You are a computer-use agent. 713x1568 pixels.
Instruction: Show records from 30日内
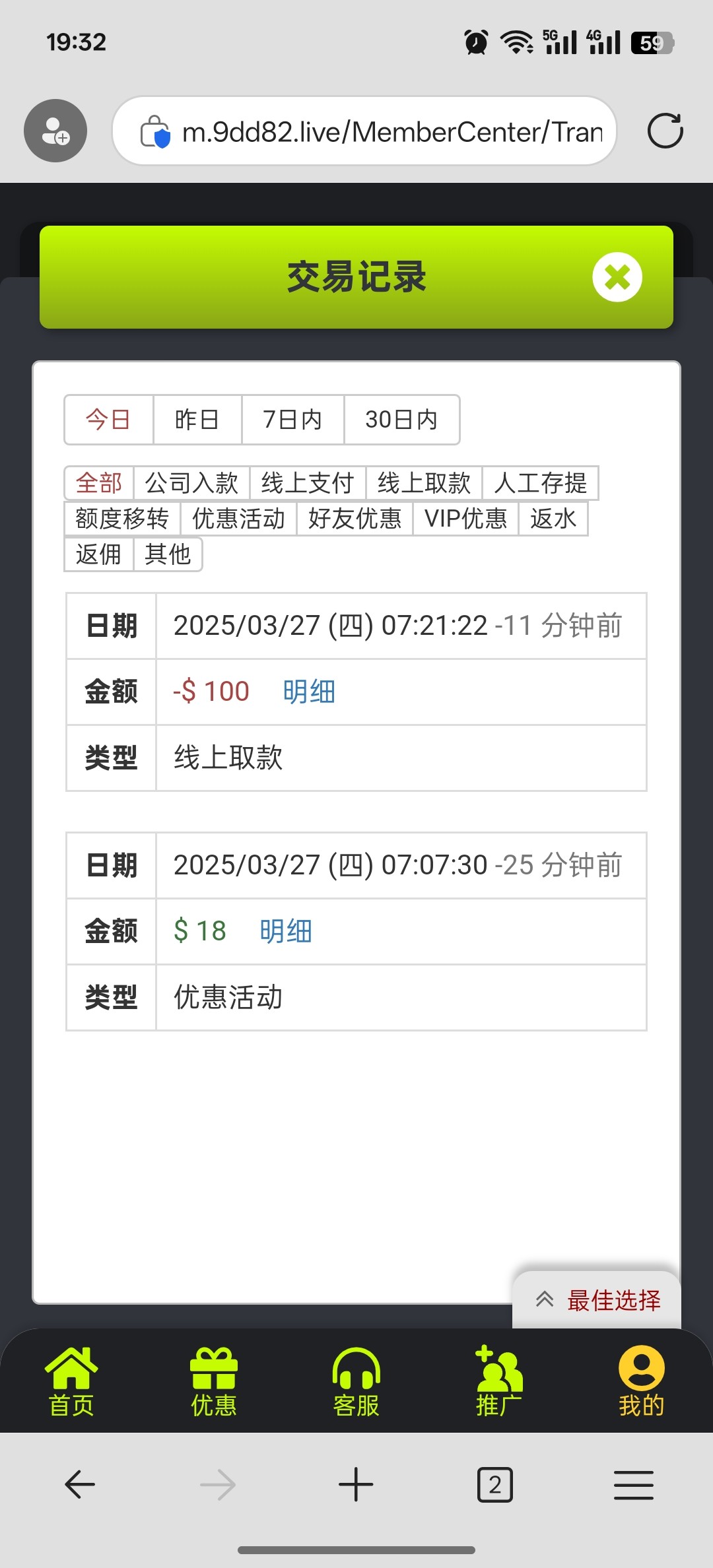401,420
